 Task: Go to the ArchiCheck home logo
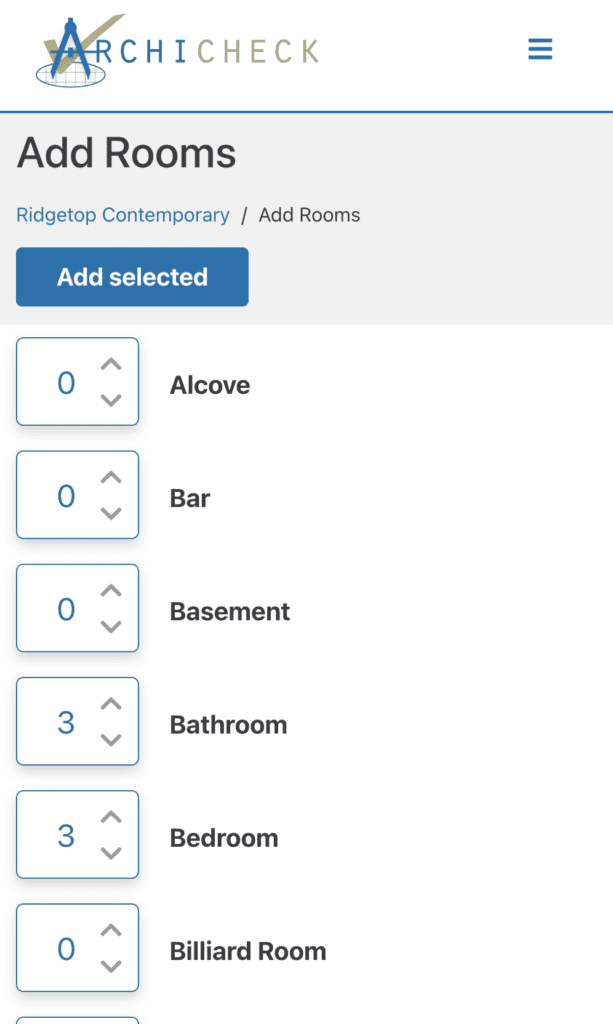click(x=177, y=50)
